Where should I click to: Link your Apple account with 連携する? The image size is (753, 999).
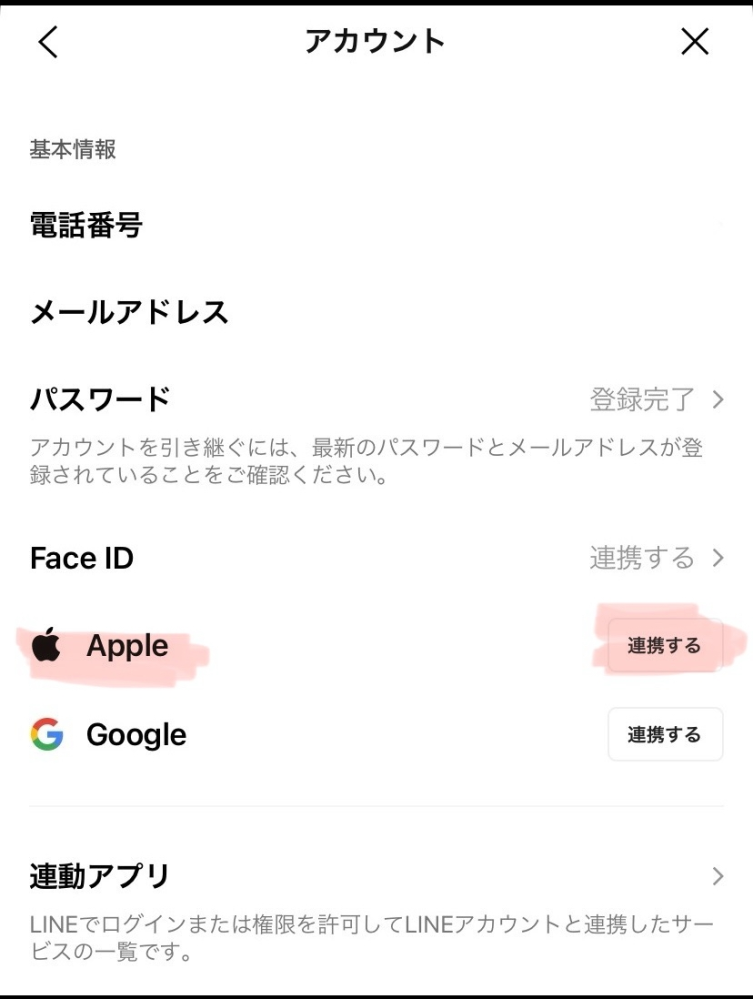[x=666, y=646]
